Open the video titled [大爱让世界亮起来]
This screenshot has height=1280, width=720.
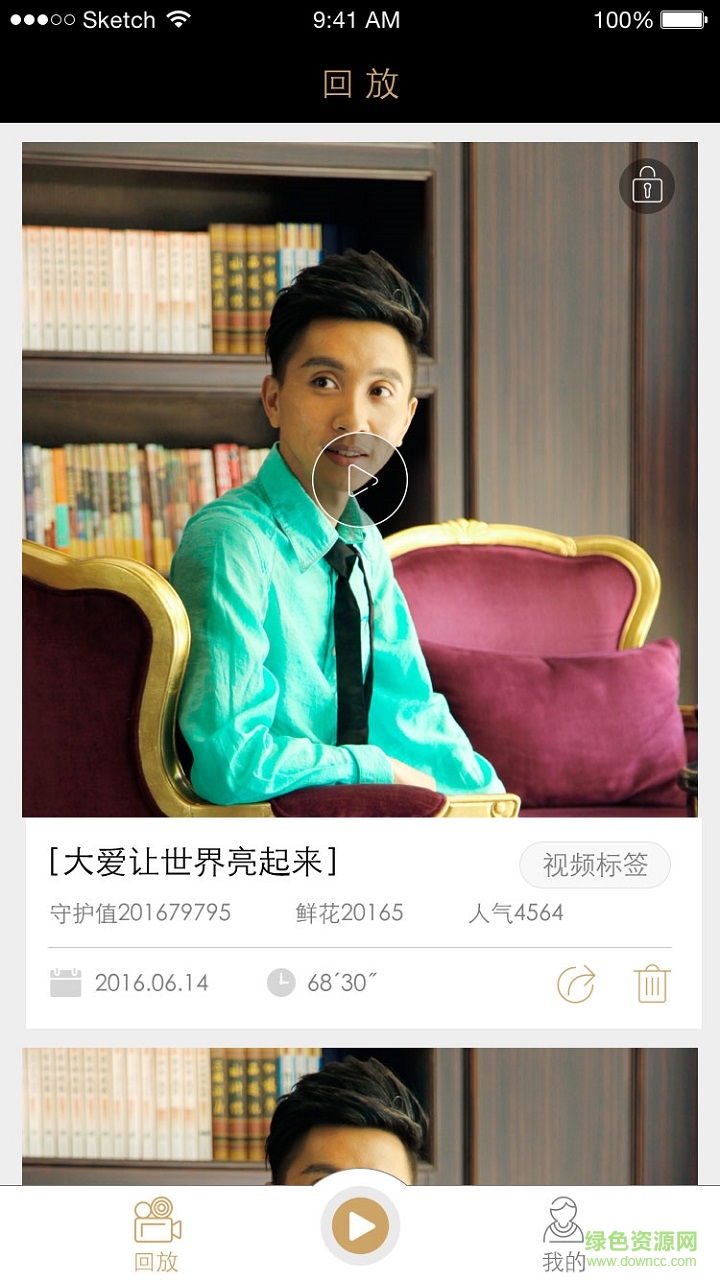click(191, 862)
